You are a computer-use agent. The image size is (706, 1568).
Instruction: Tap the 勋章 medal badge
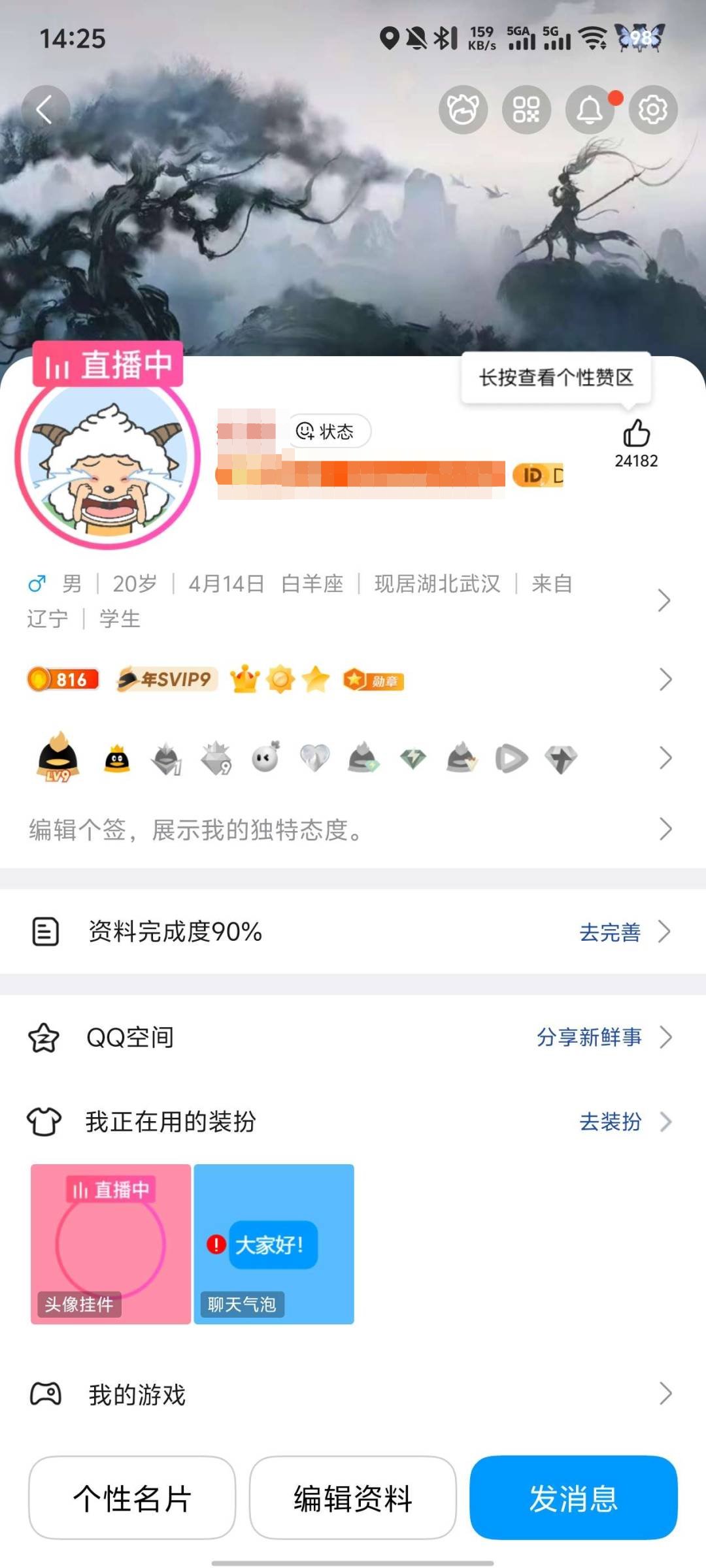coord(371,680)
